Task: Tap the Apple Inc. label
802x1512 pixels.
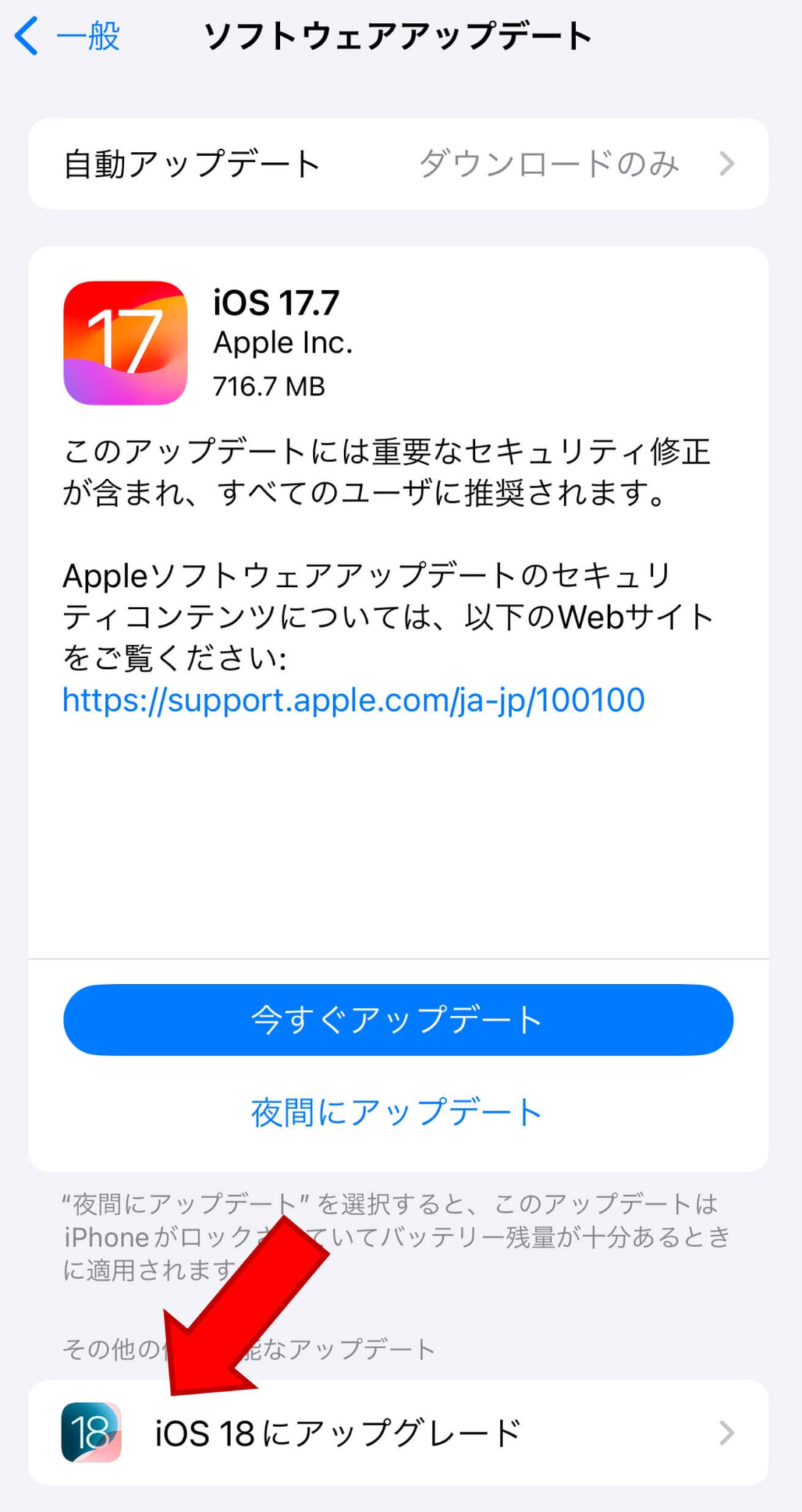Action: coord(283,342)
